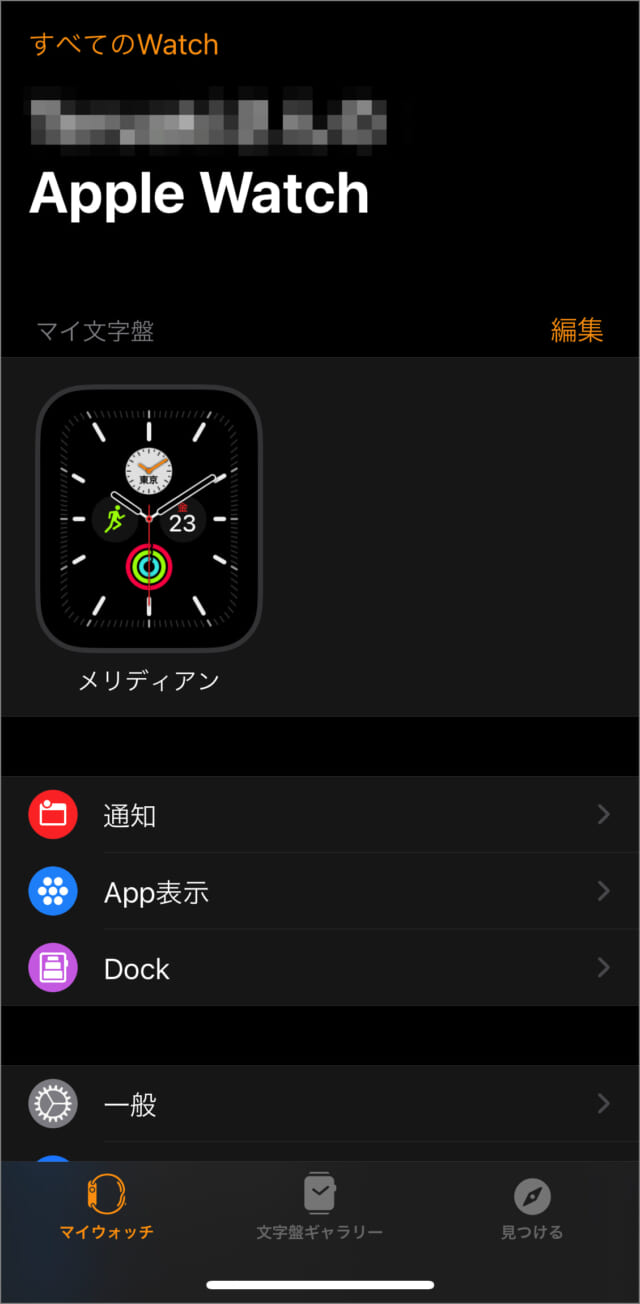Open 一般 settings
The height and width of the screenshot is (1304, 640).
point(320,1104)
